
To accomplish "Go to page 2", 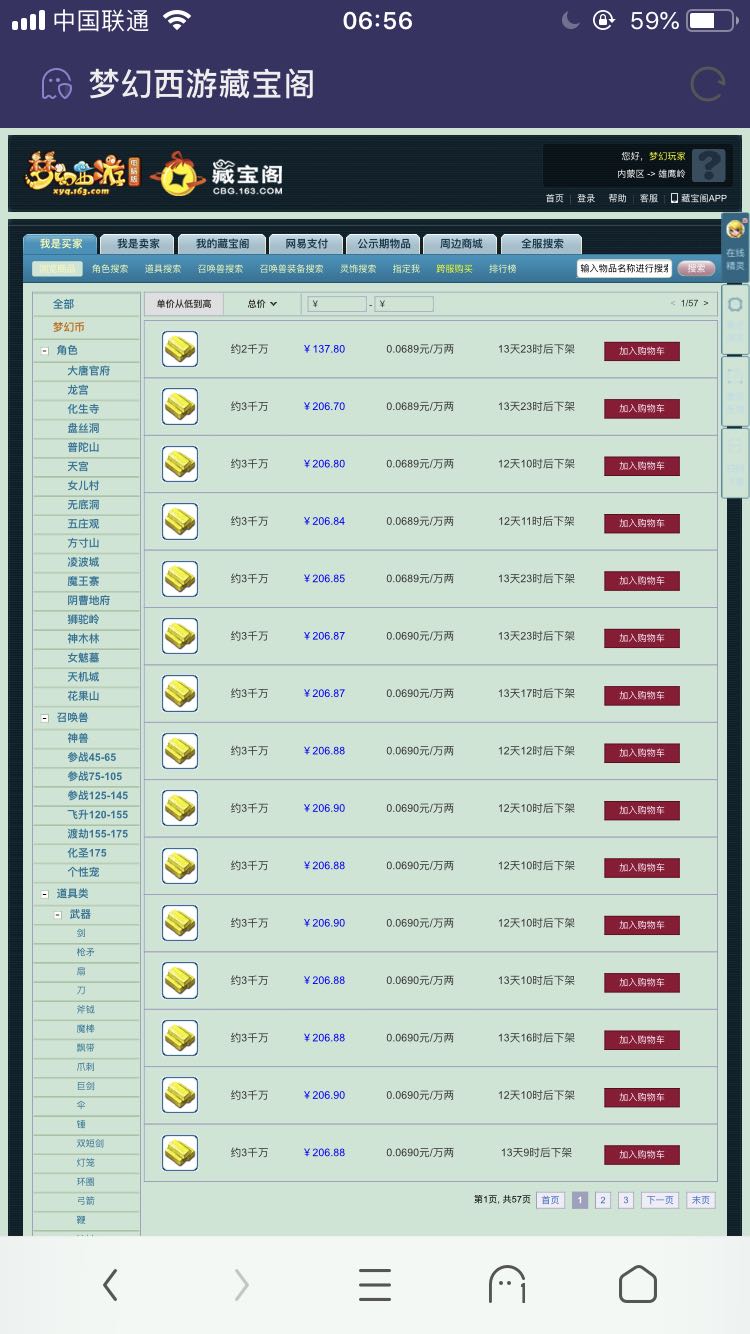I will click(x=602, y=1200).
